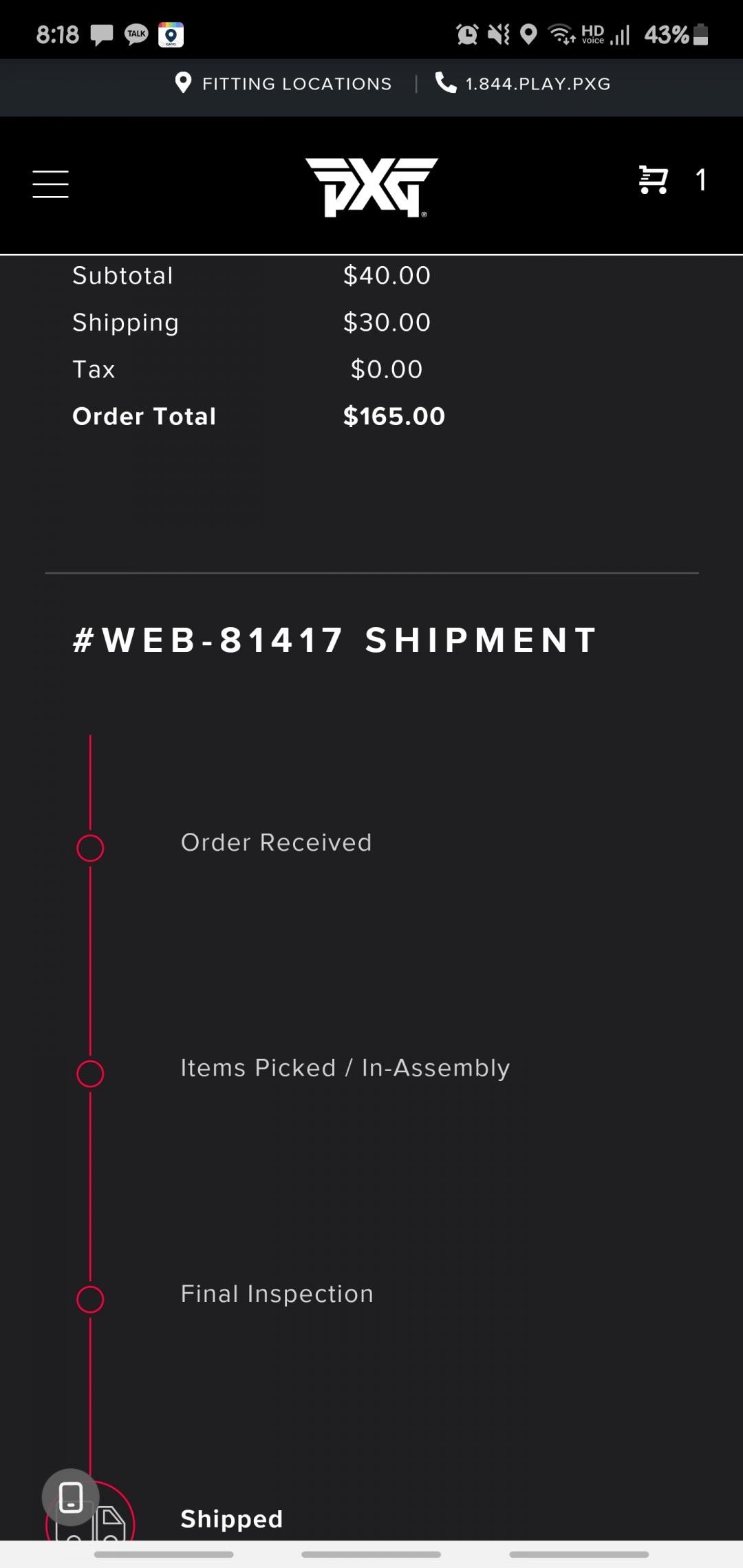Go to PXG home via logo

(x=371, y=187)
